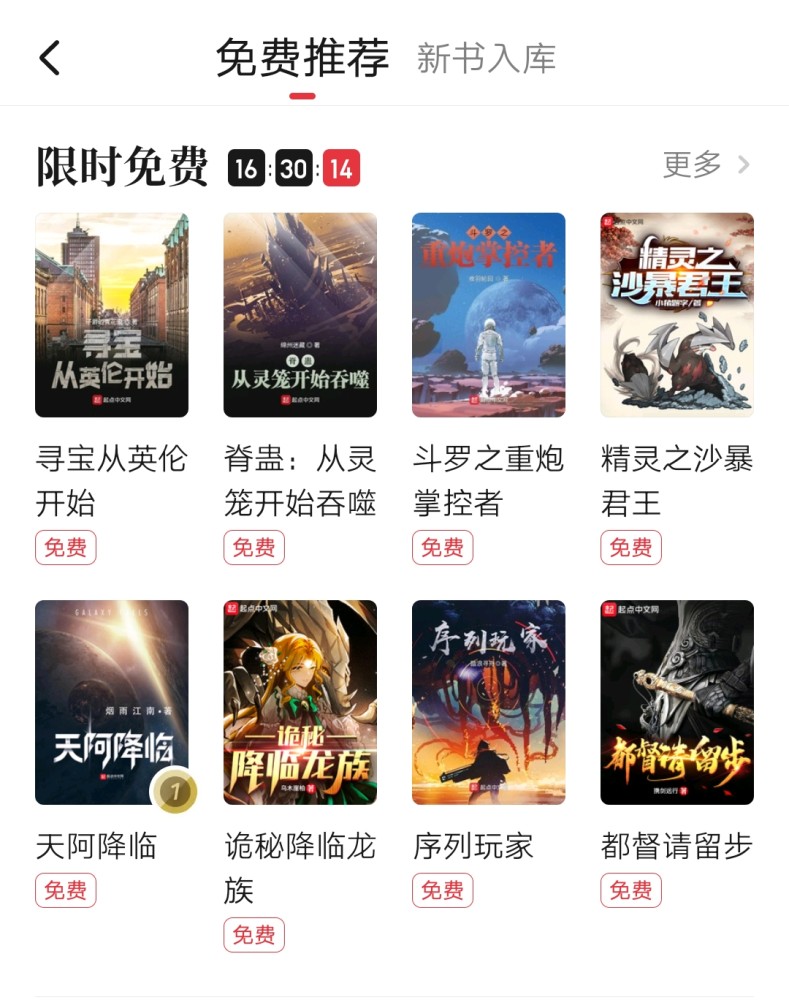Open the book 斗罗之重炮掌控者

point(489,315)
